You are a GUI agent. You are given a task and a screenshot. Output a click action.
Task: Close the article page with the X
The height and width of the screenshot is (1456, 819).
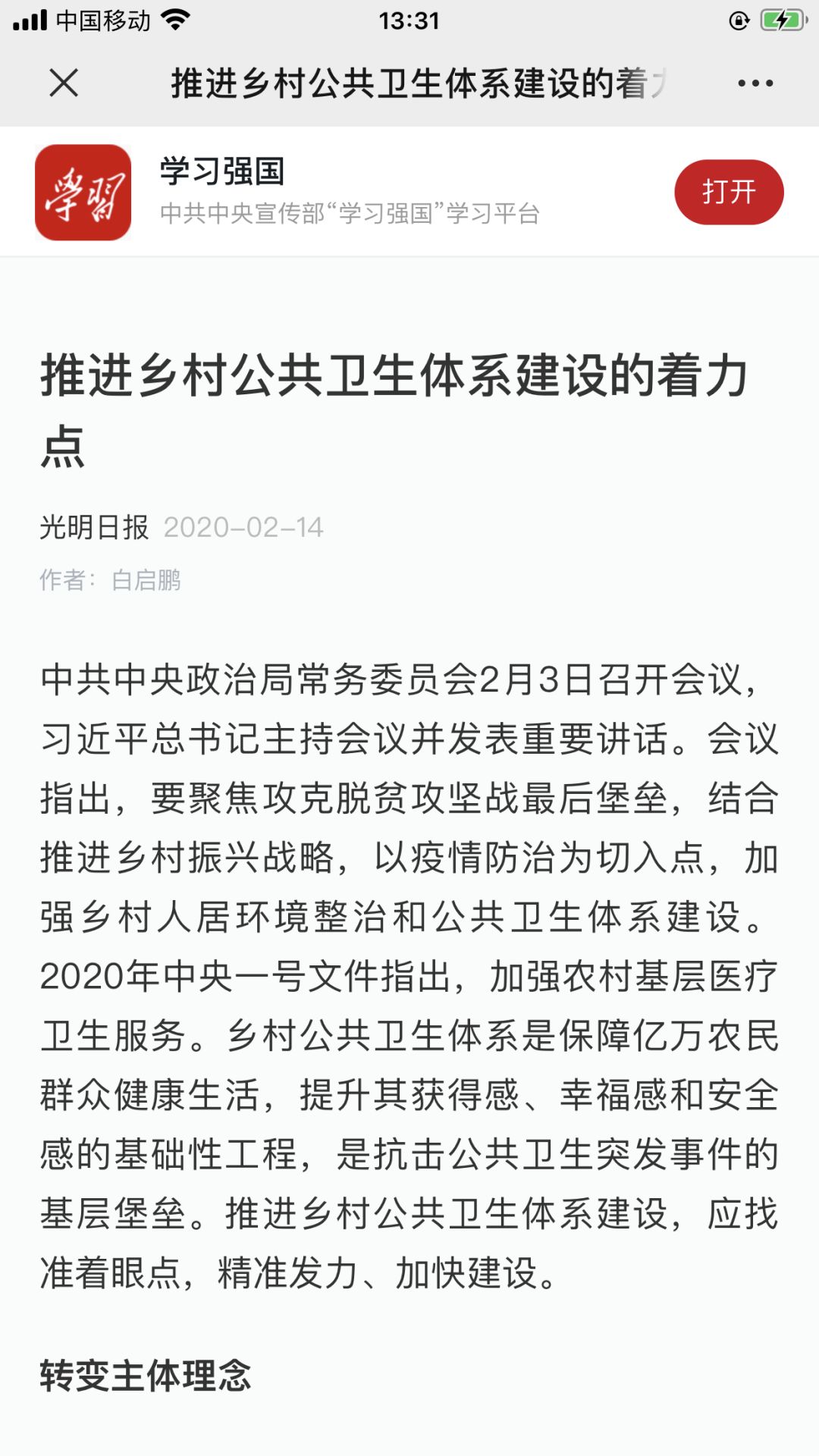tap(64, 83)
